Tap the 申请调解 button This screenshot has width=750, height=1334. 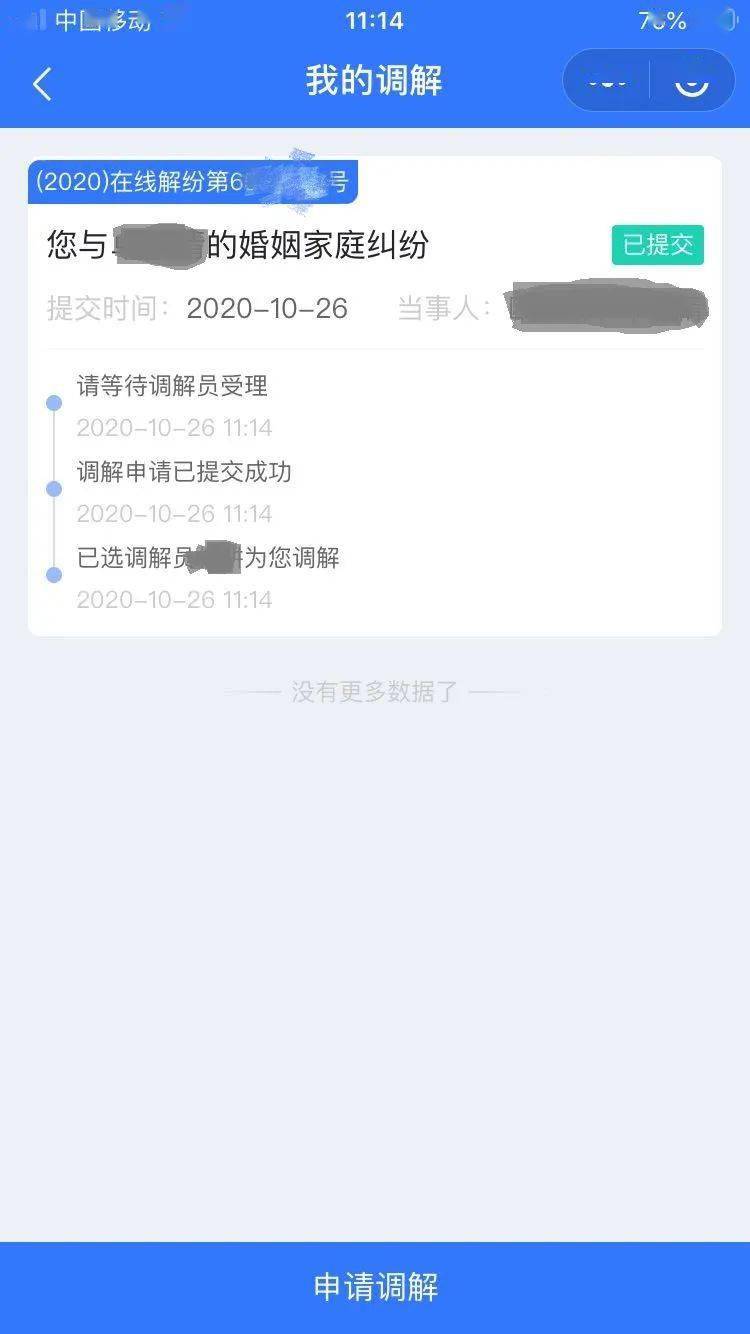pyautogui.click(x=375, y=1287)
